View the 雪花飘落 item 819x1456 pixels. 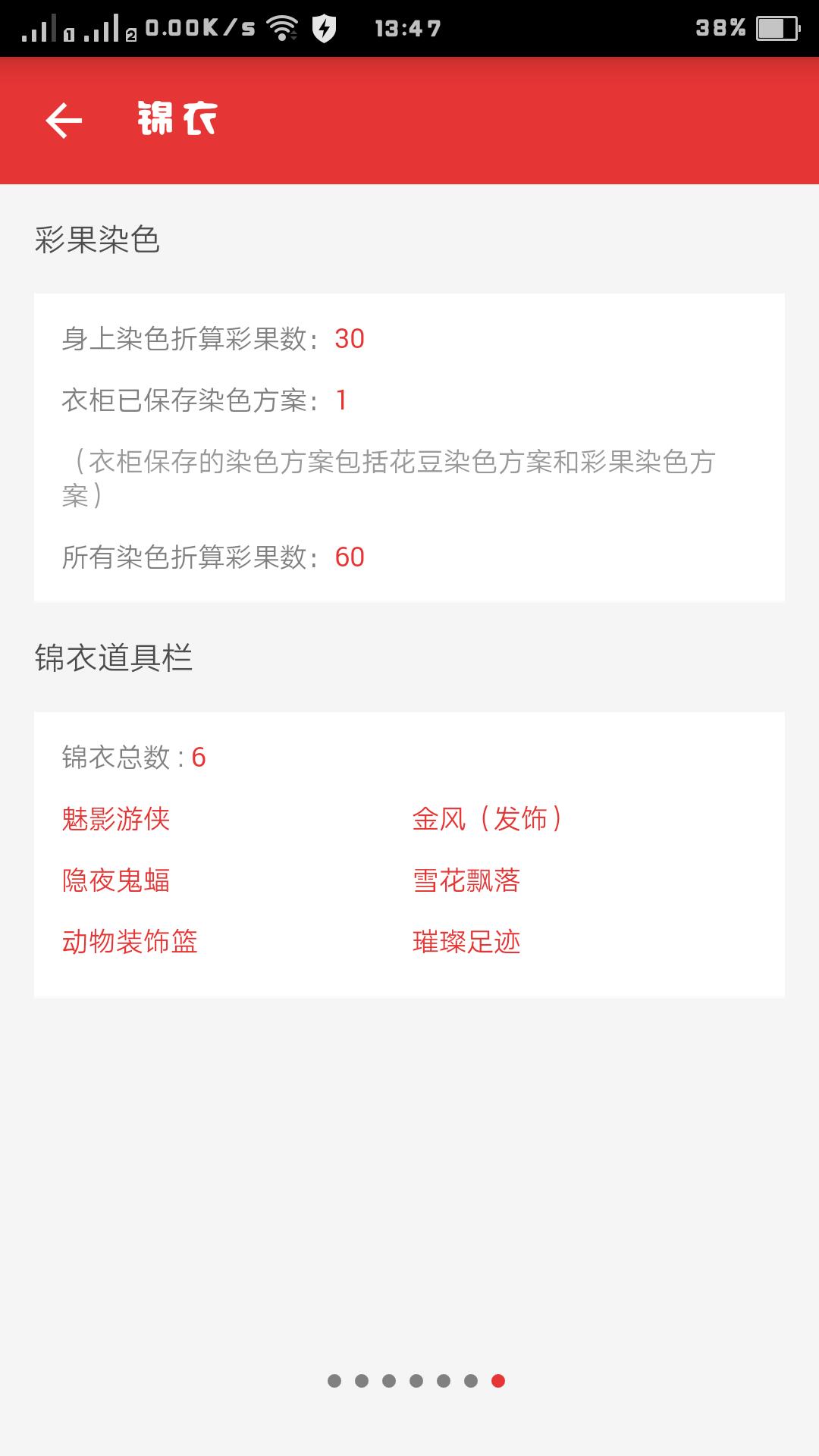click(466, 880)
